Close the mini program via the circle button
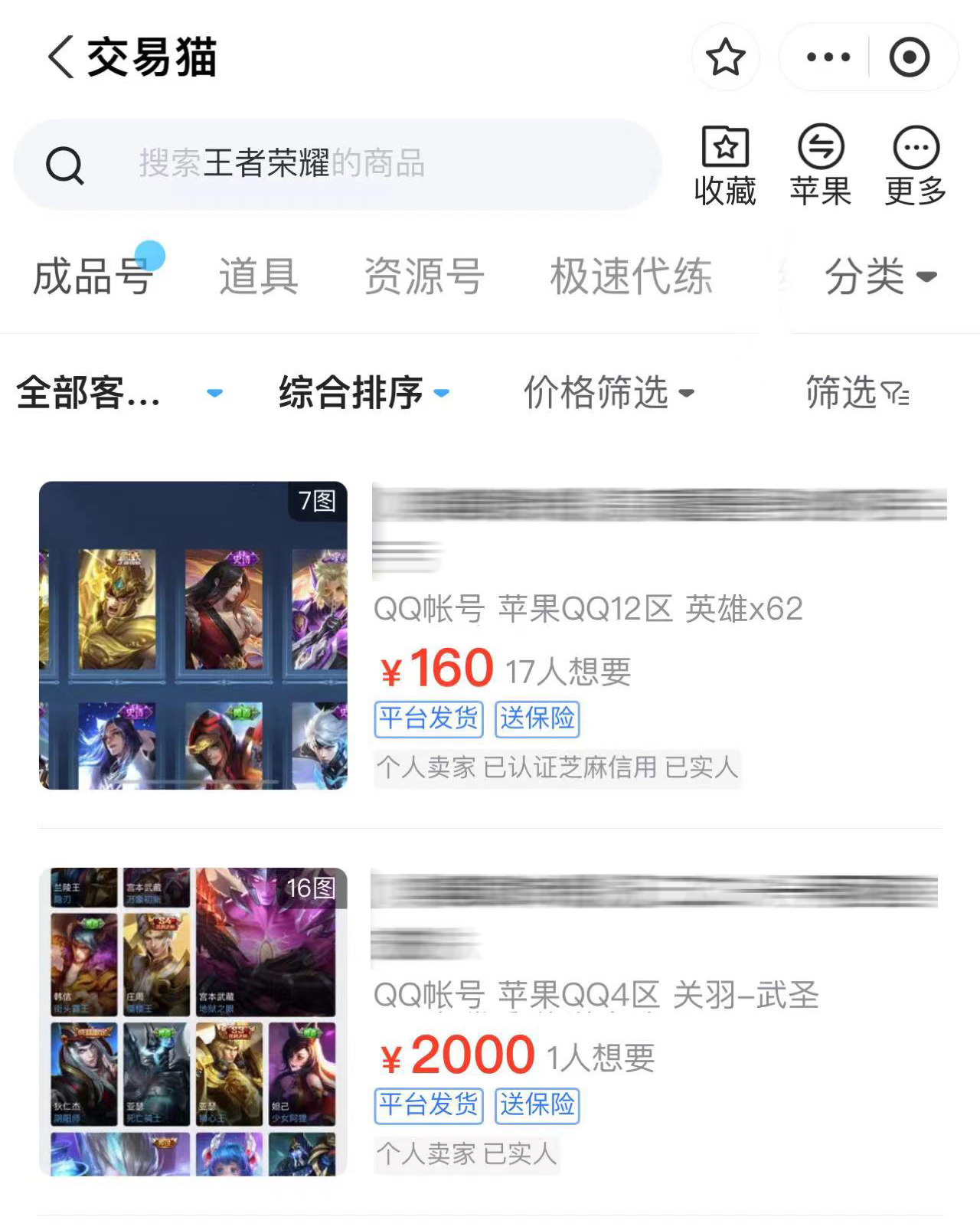Image resolution: width=980 pixels, height=1230 pixels. (x=909, y=57)
